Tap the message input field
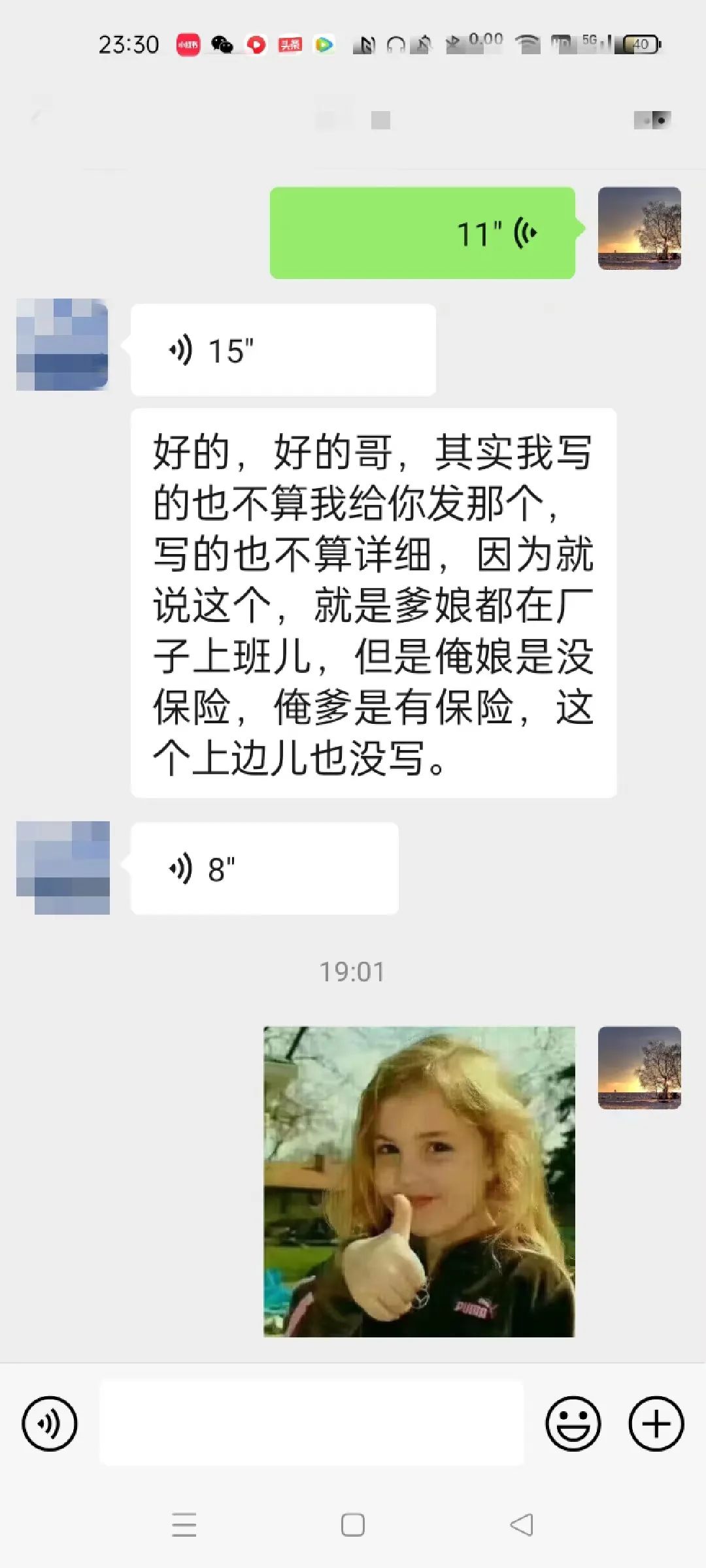The height and width of the screenshot is (1568, 706). coord(312,1423)
